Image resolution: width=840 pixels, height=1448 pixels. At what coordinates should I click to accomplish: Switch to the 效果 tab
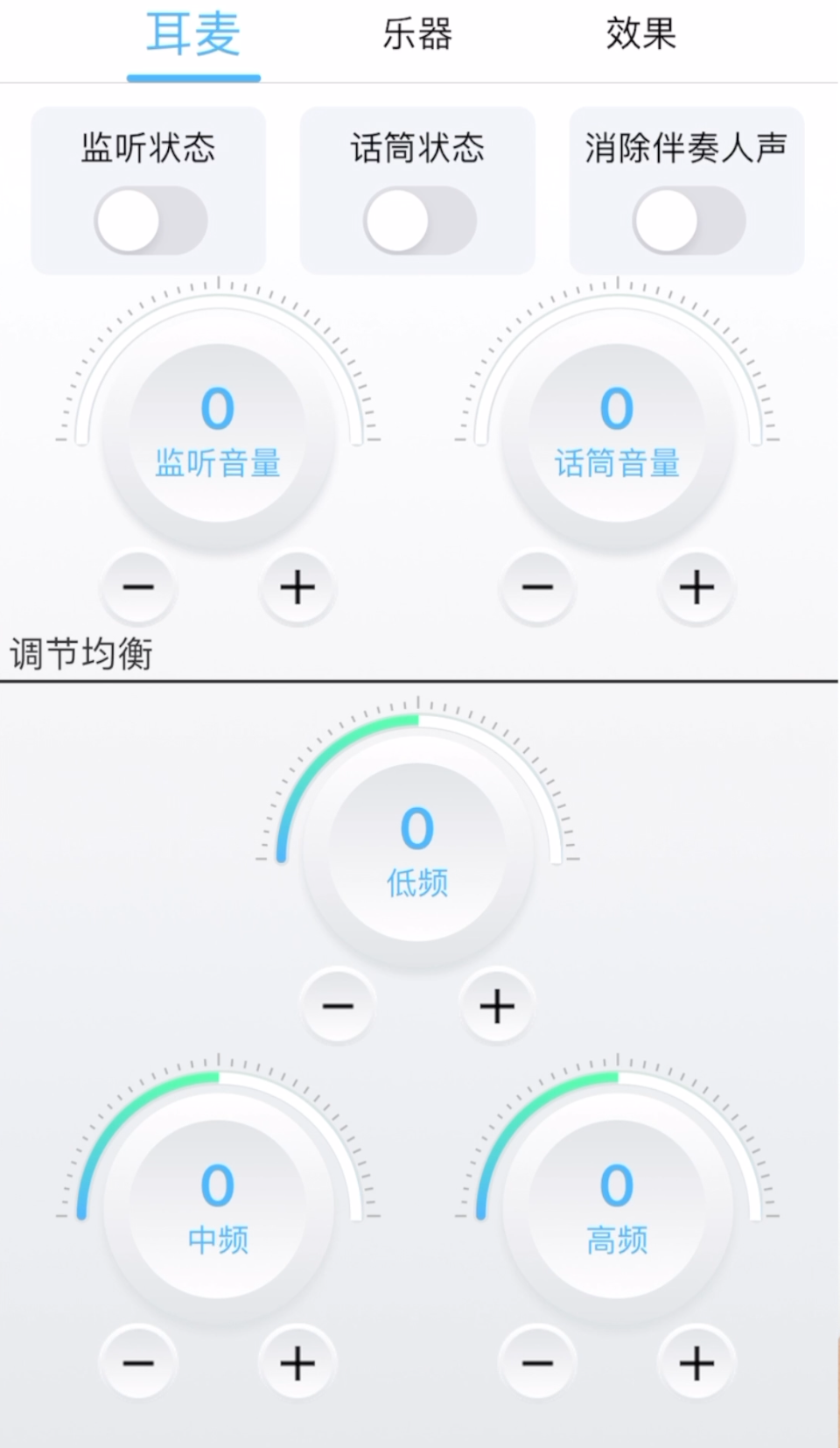[640, 35]
